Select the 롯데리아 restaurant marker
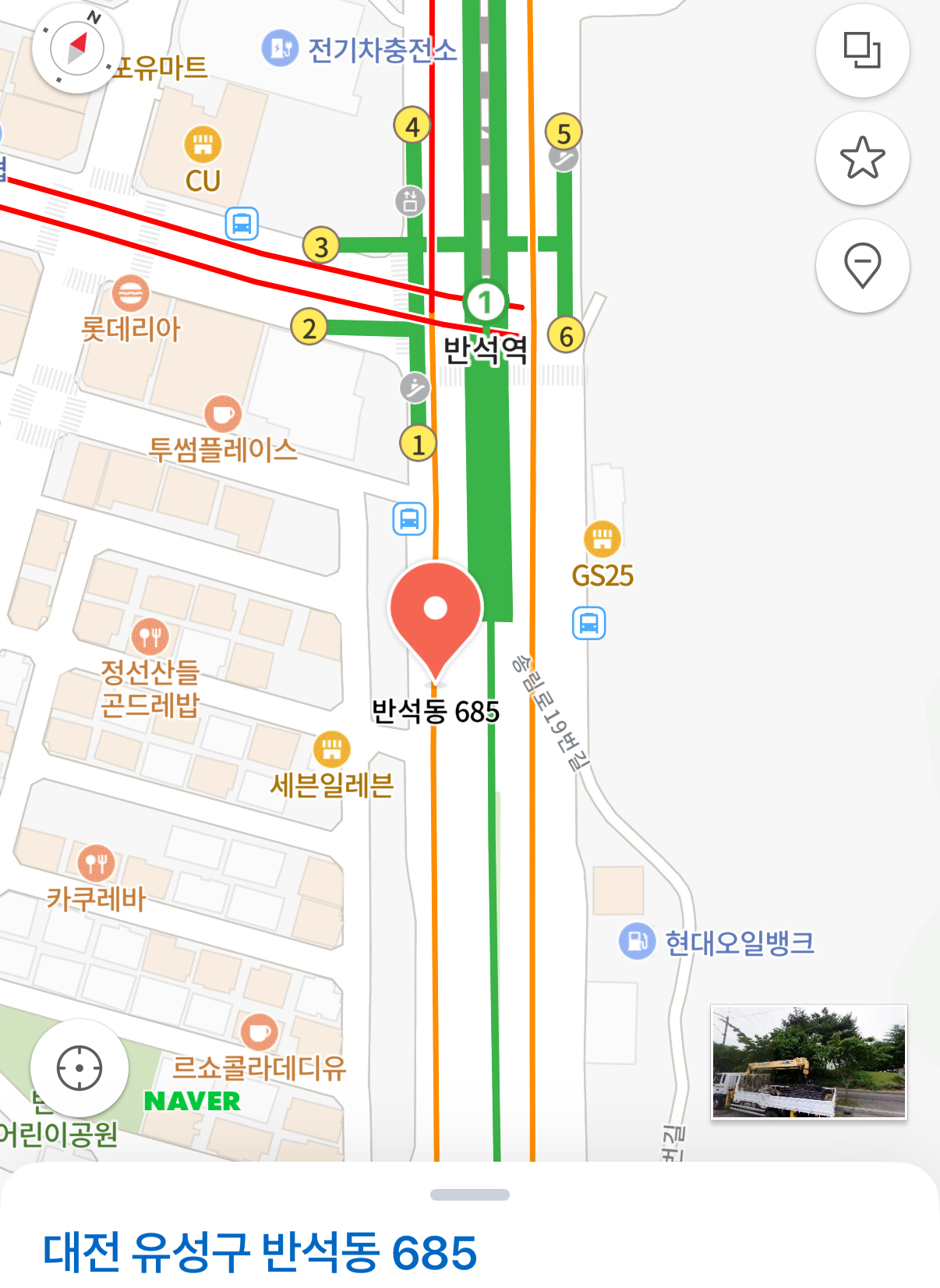The image size is (940, 1288). click(130, 295)
